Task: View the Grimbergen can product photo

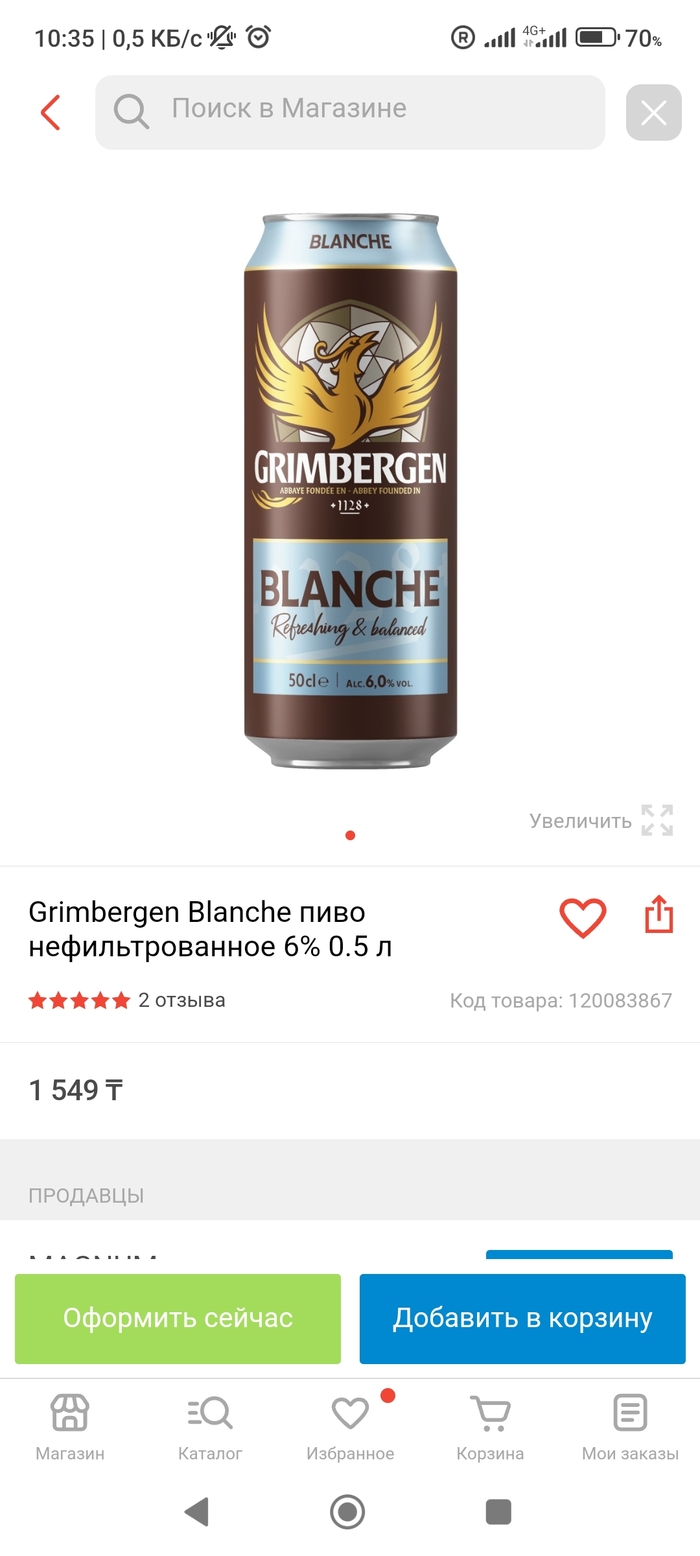Action: pos(350,490)
